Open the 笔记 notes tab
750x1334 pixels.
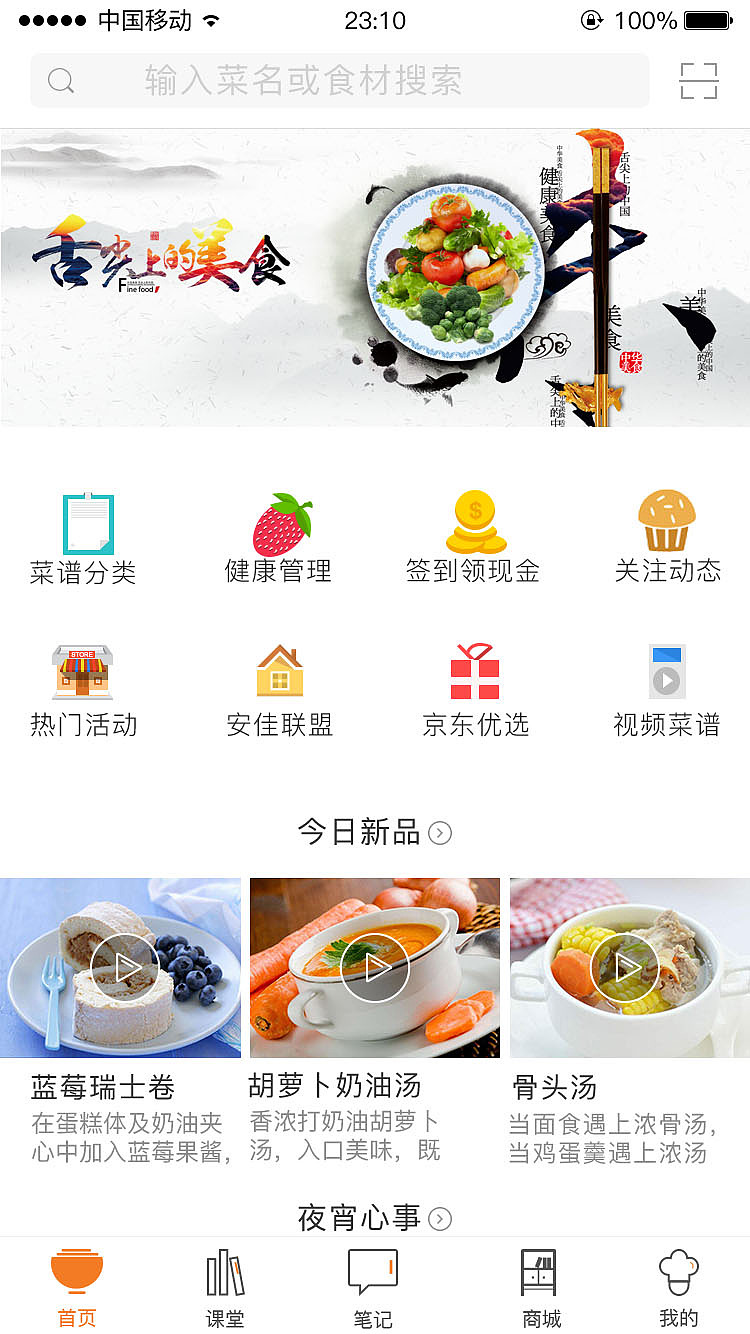(x=375, y=1288)
